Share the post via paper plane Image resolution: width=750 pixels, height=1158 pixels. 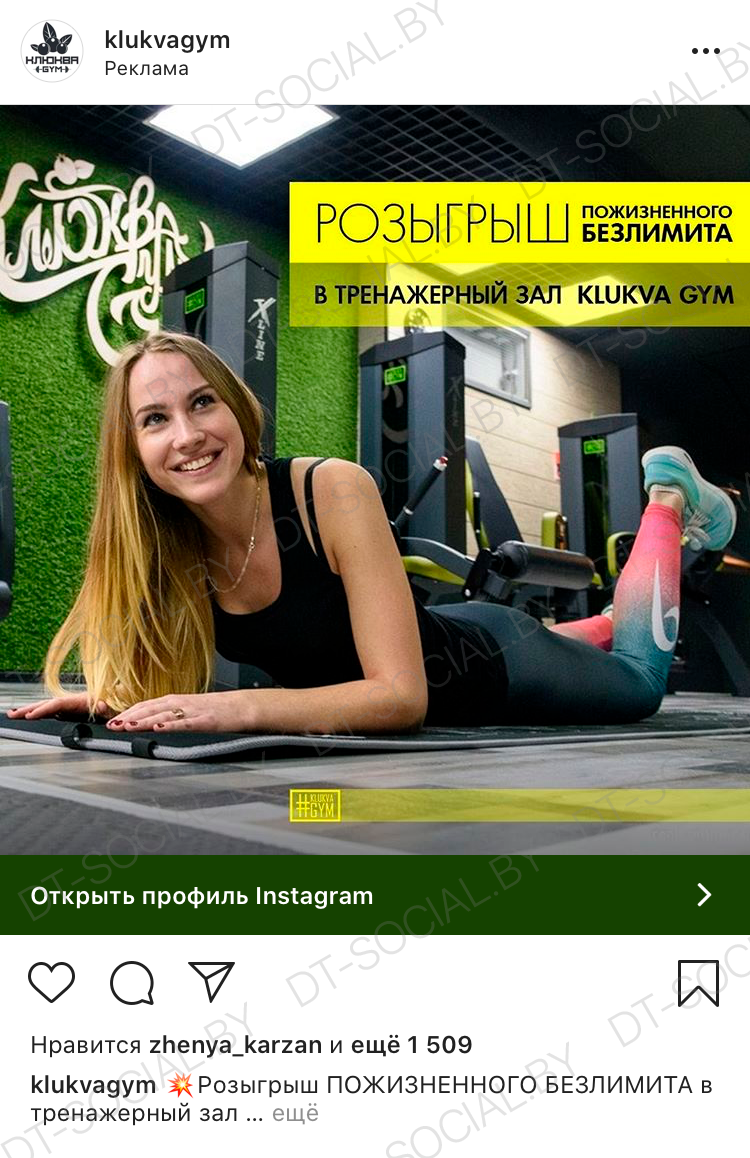211,982
